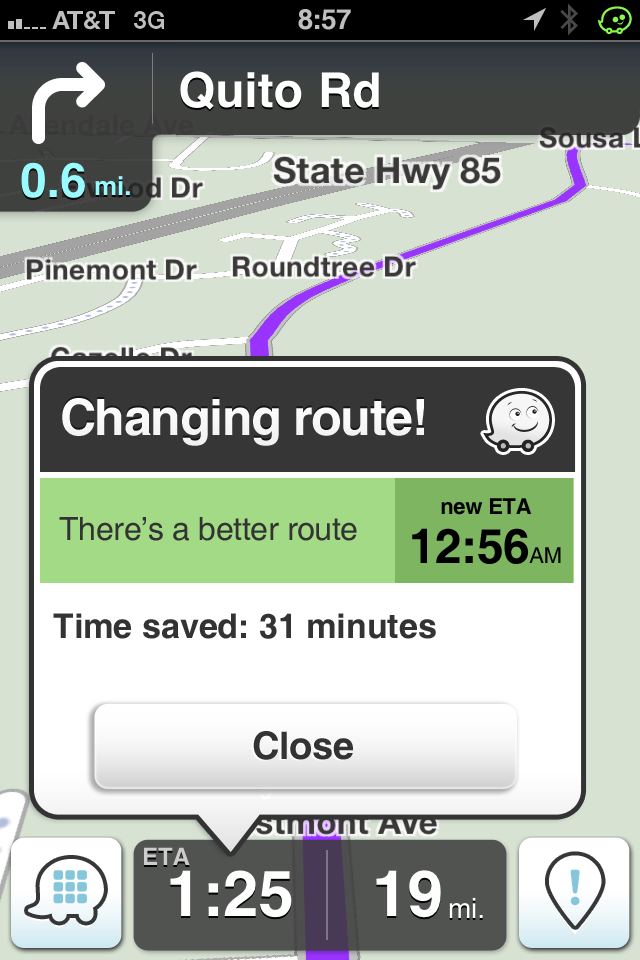Close the Changing route dialog

point(304,746)
